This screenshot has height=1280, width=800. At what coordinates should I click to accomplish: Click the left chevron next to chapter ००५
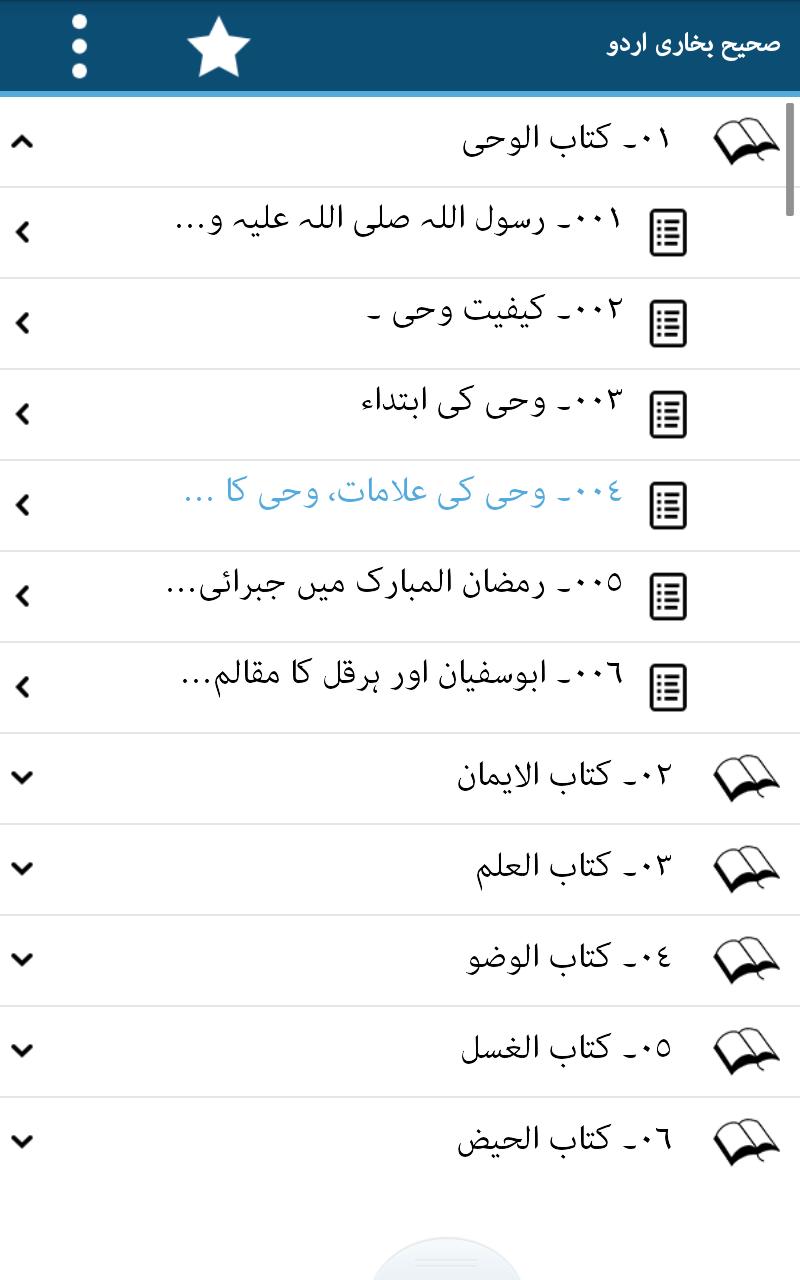pos(22,596)
